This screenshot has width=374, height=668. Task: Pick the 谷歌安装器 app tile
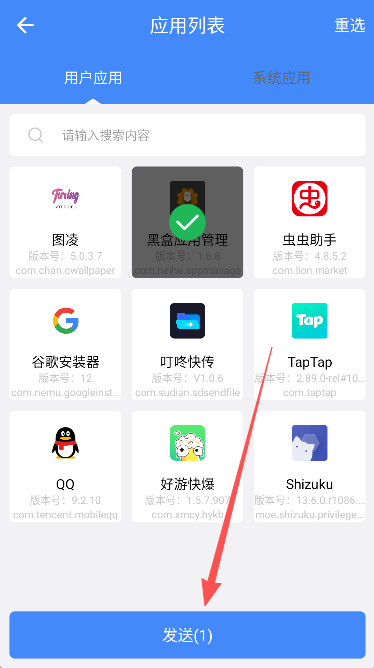click(x=65, y=344)
